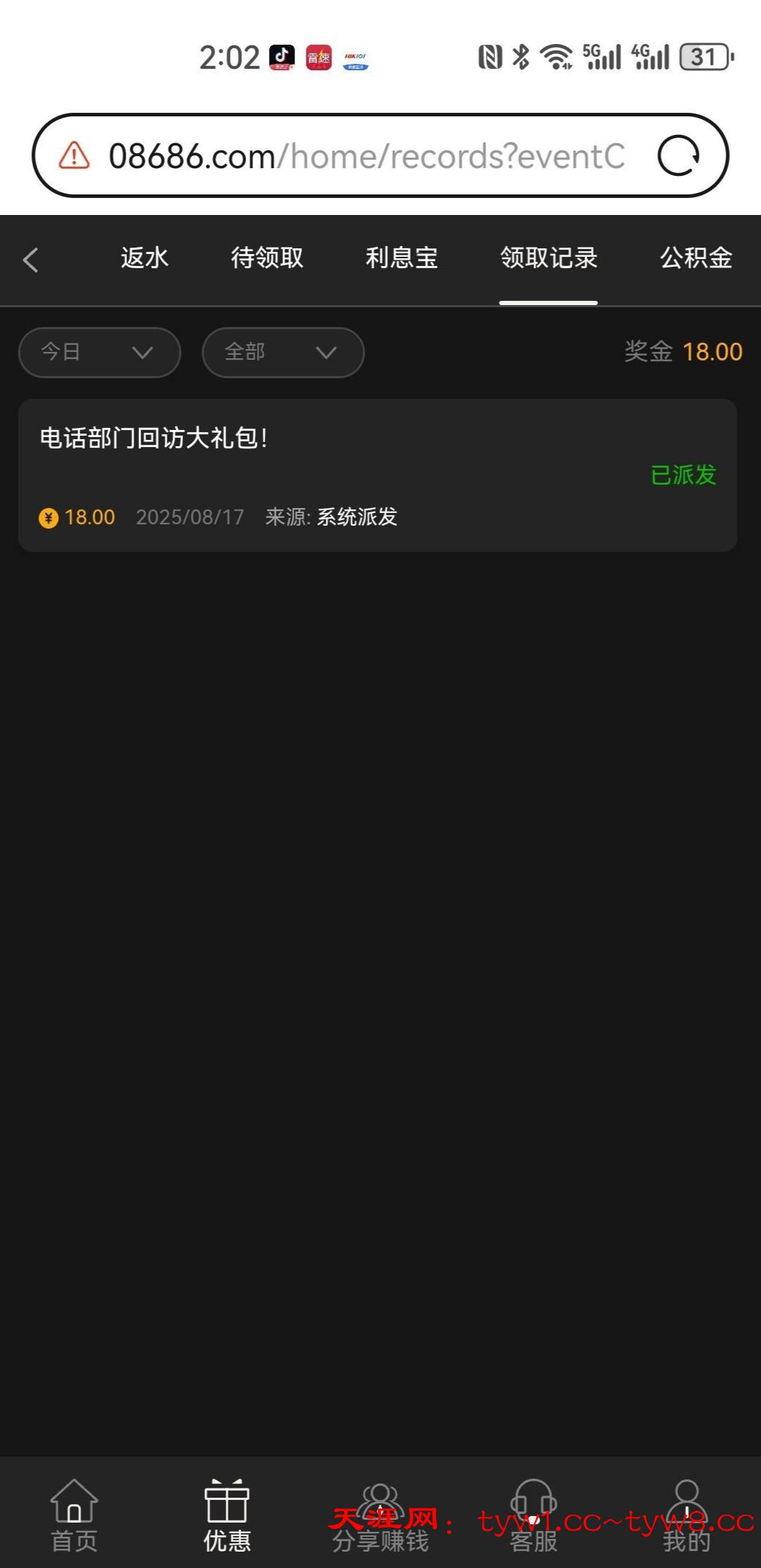Open the 待领取 tab
This screenshot has height=1568, width=761.
pyautogui.click(x=267, y=258)
